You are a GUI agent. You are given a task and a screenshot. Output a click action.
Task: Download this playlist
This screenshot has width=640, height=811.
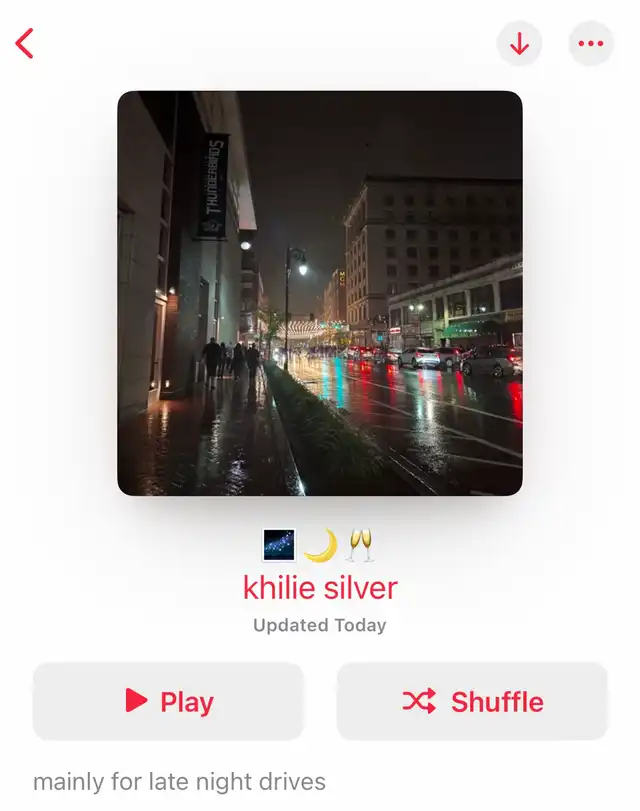(x=519, y=44)
